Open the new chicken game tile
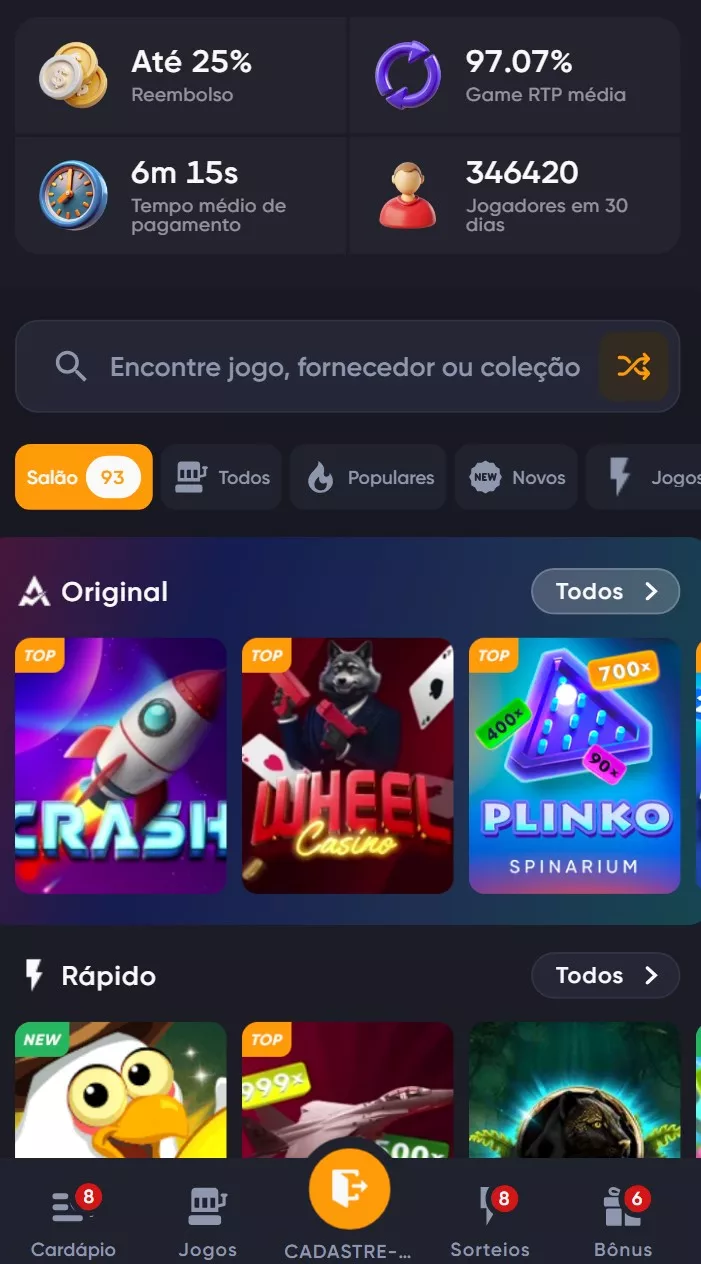Viewport: 701px width, 1264px height. click(121, 1090)
